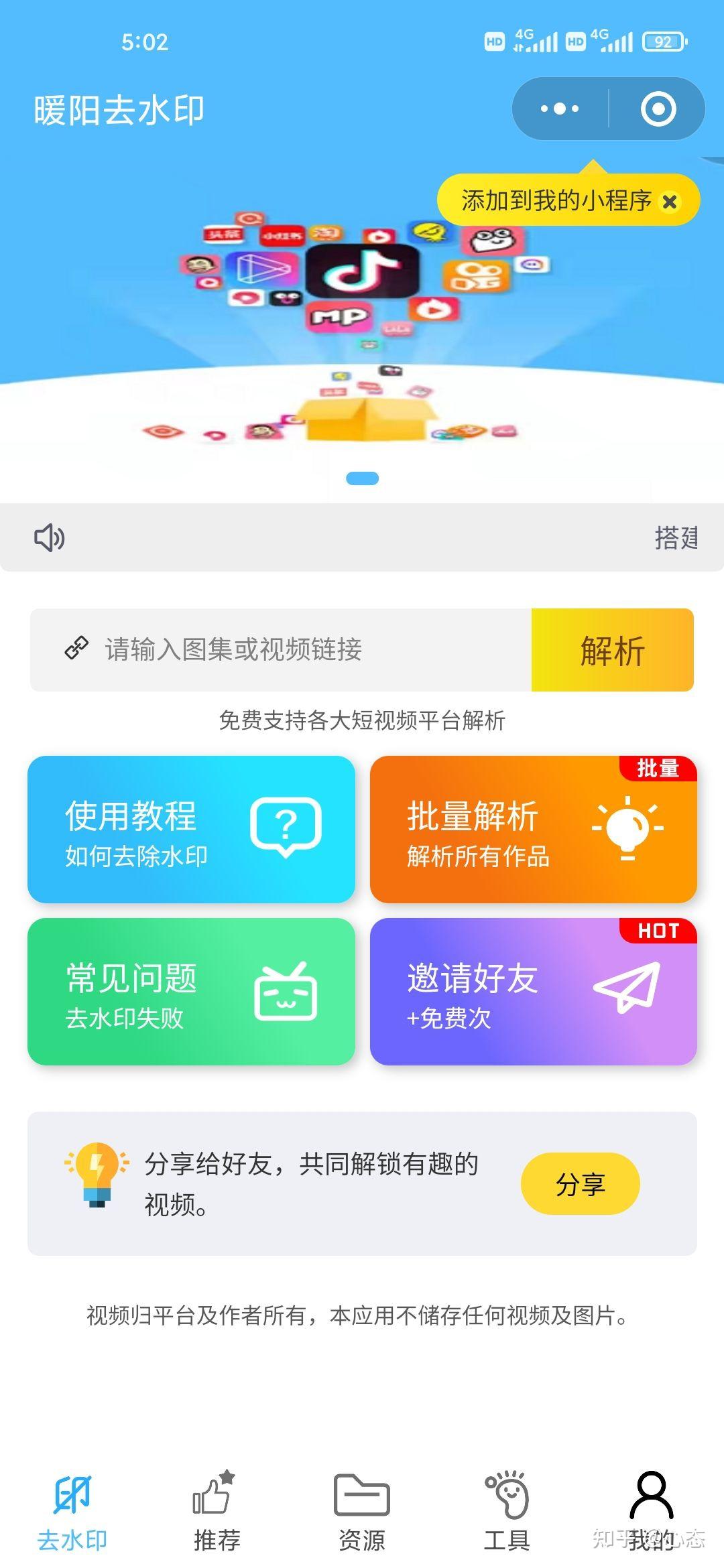
Task: Close the mini program with the circle button
Action: click(x=658, y=109)
